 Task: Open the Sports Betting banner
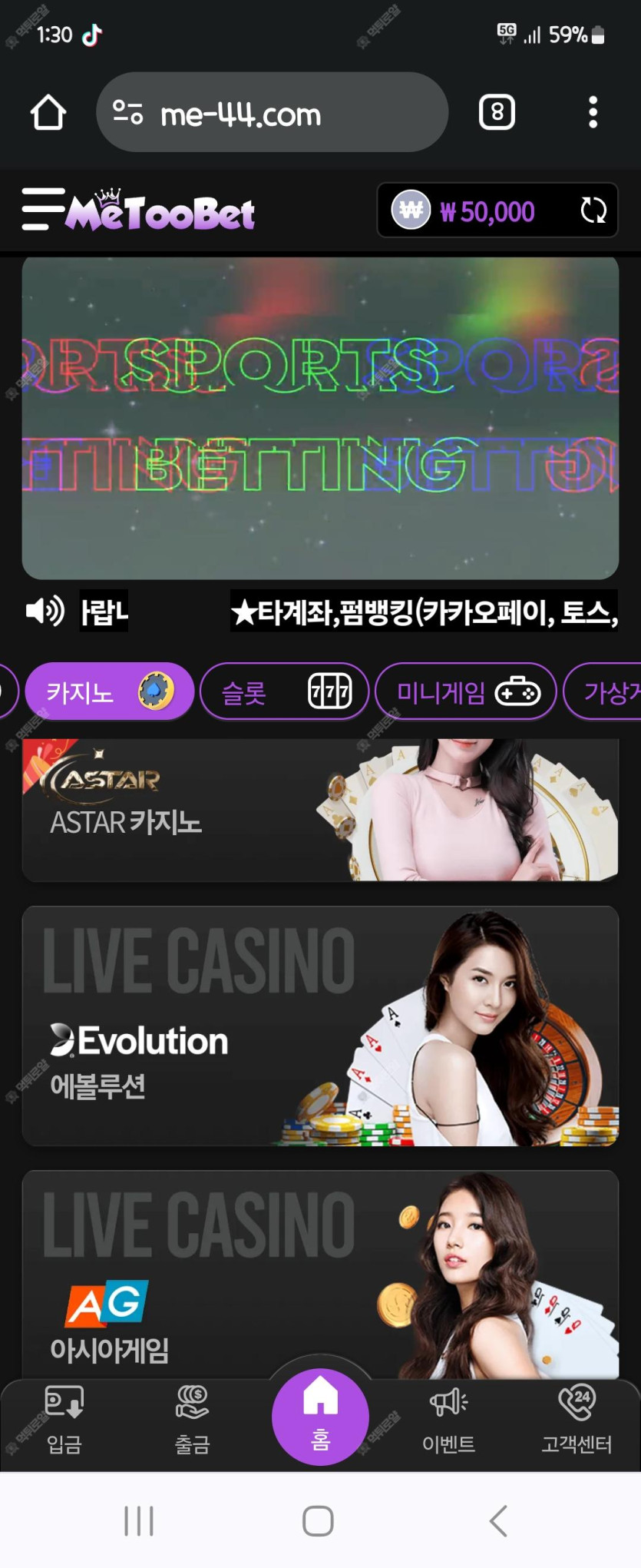(320, 418)
